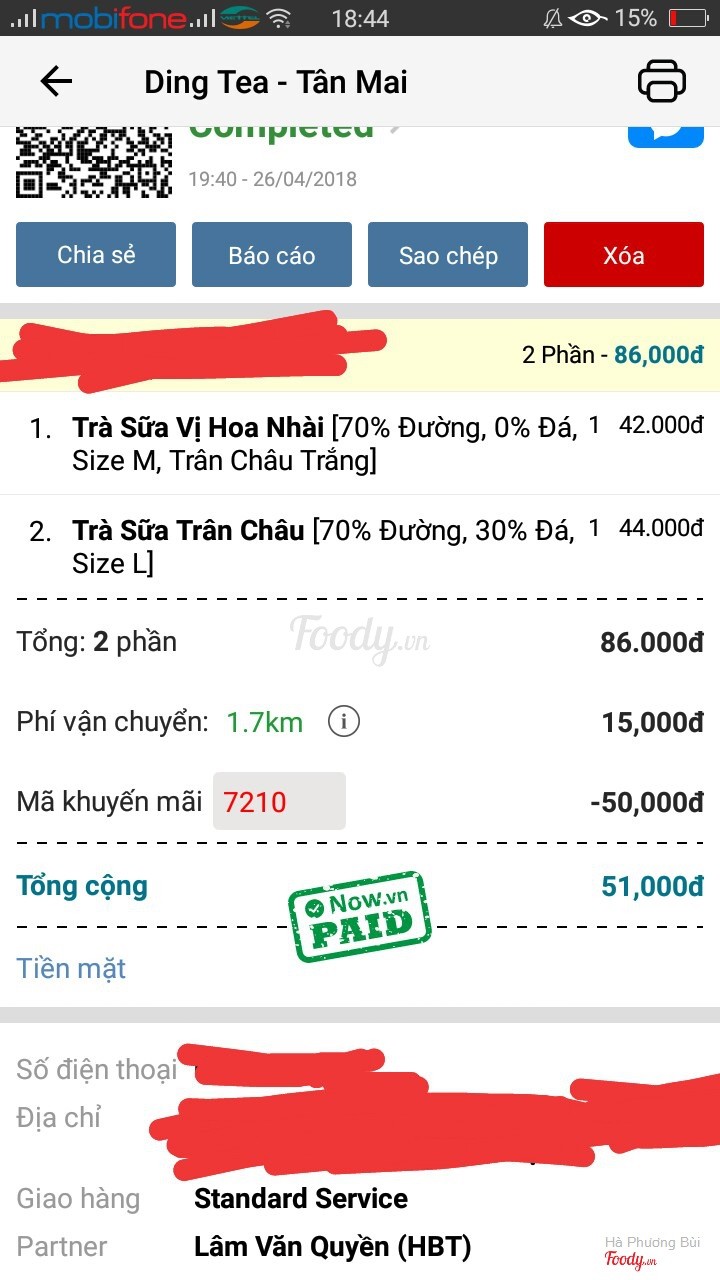Go back using the arrow icon
Image resolution: width=720 pixels, height=1280 pixels.
click(x=56, y=81)
